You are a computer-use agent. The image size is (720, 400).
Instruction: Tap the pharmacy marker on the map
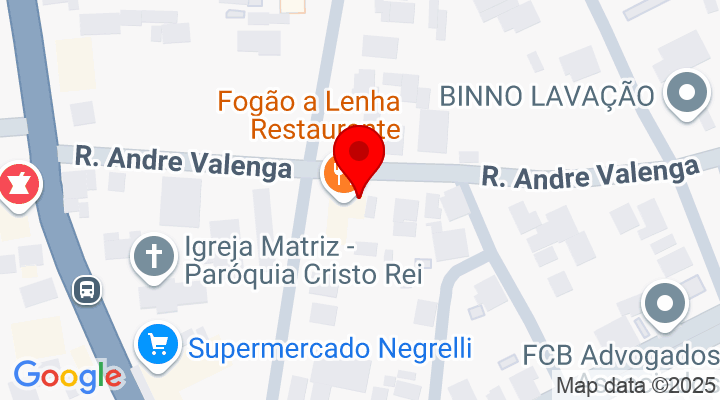17,187
